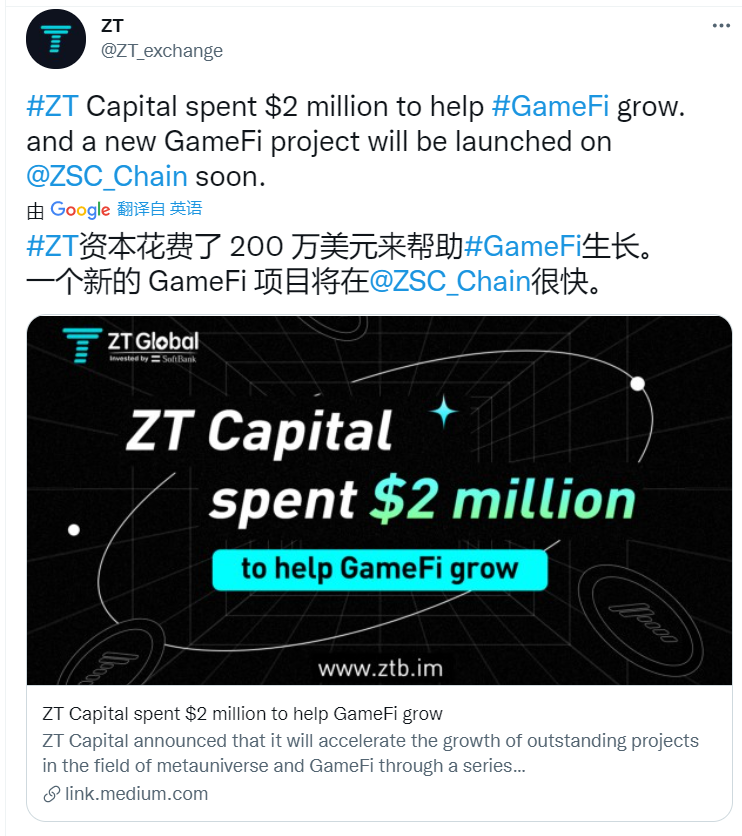742x836 pixels.
Task: Open the ZT profile avatar
Action: tap(56, 38)
